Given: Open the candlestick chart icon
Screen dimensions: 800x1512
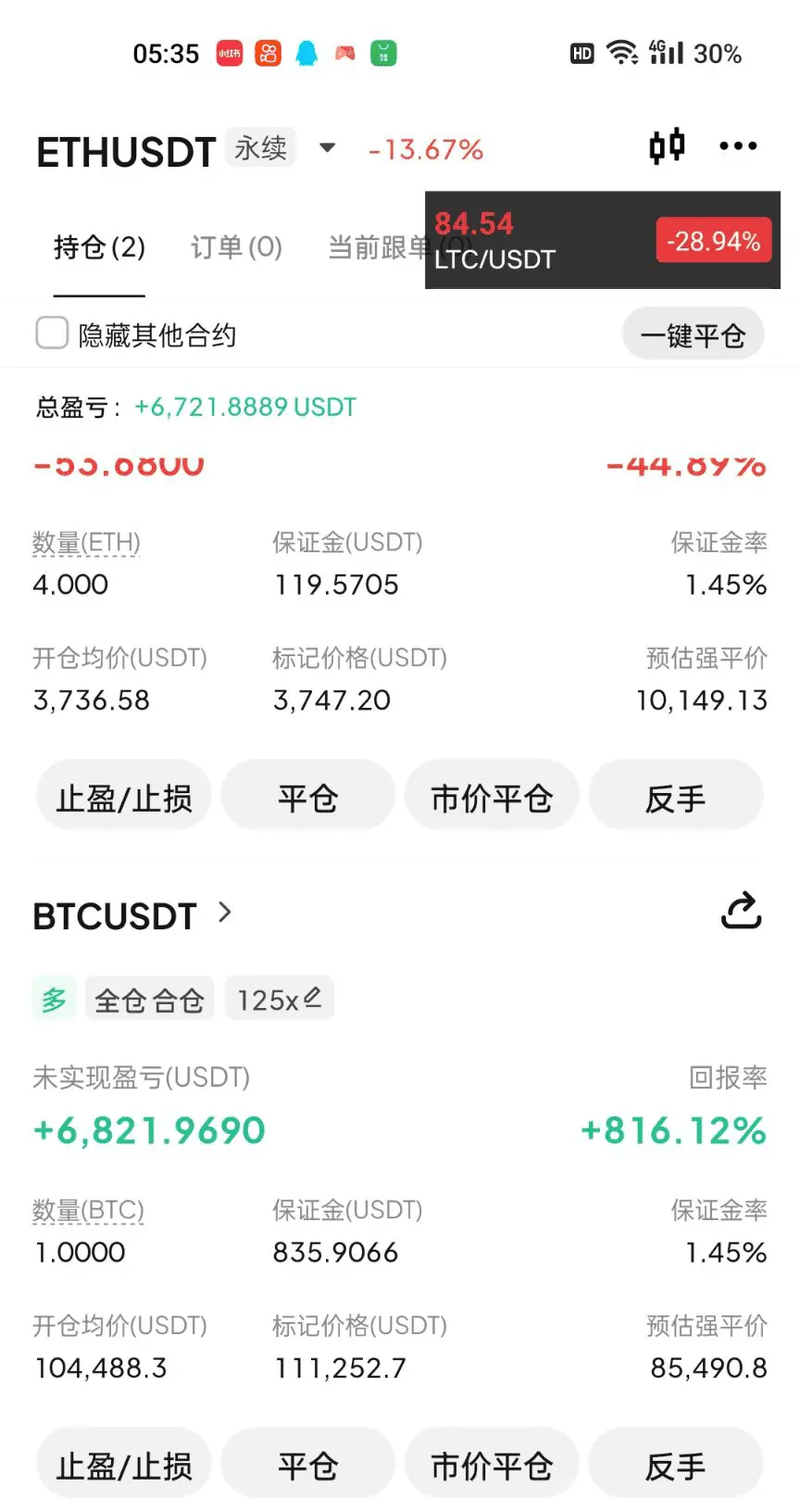Looking at the screenshot, I should [667, 146].
